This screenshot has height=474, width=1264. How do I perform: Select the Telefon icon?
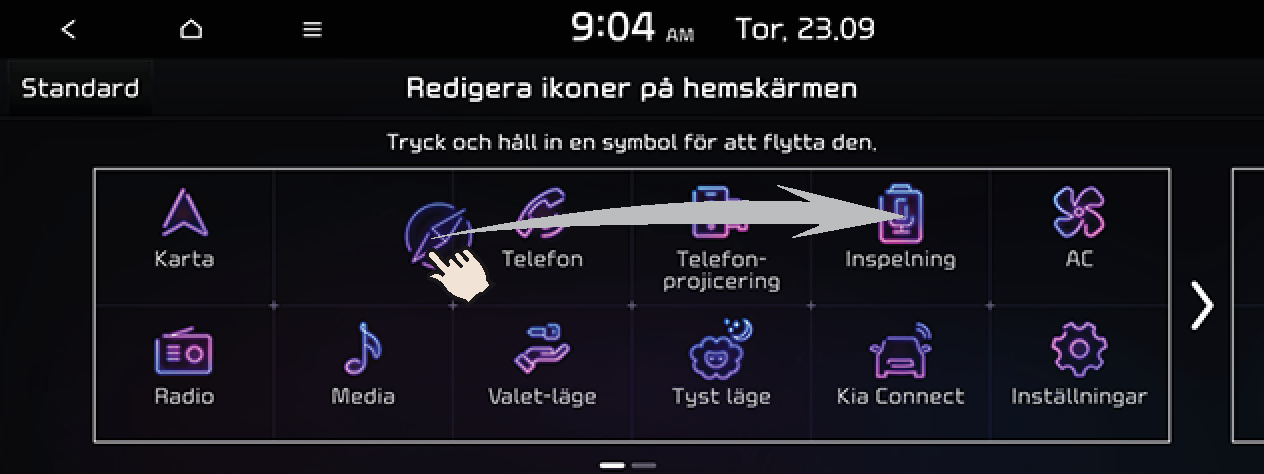[x=542, y=228]
